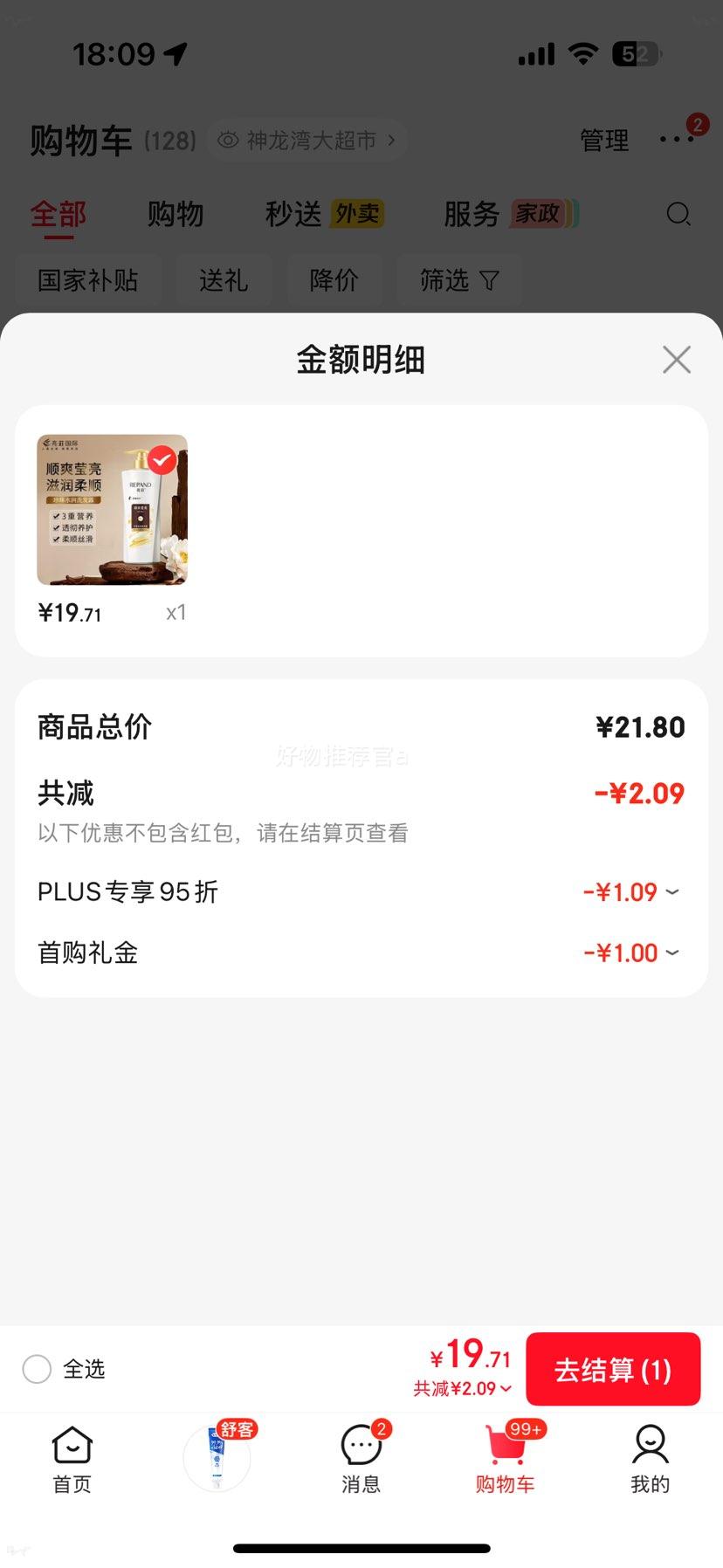Screen dimensions: 723x1568
Task: Enable the 国家补贴 filter chip
Action: [x=87, y=279]
